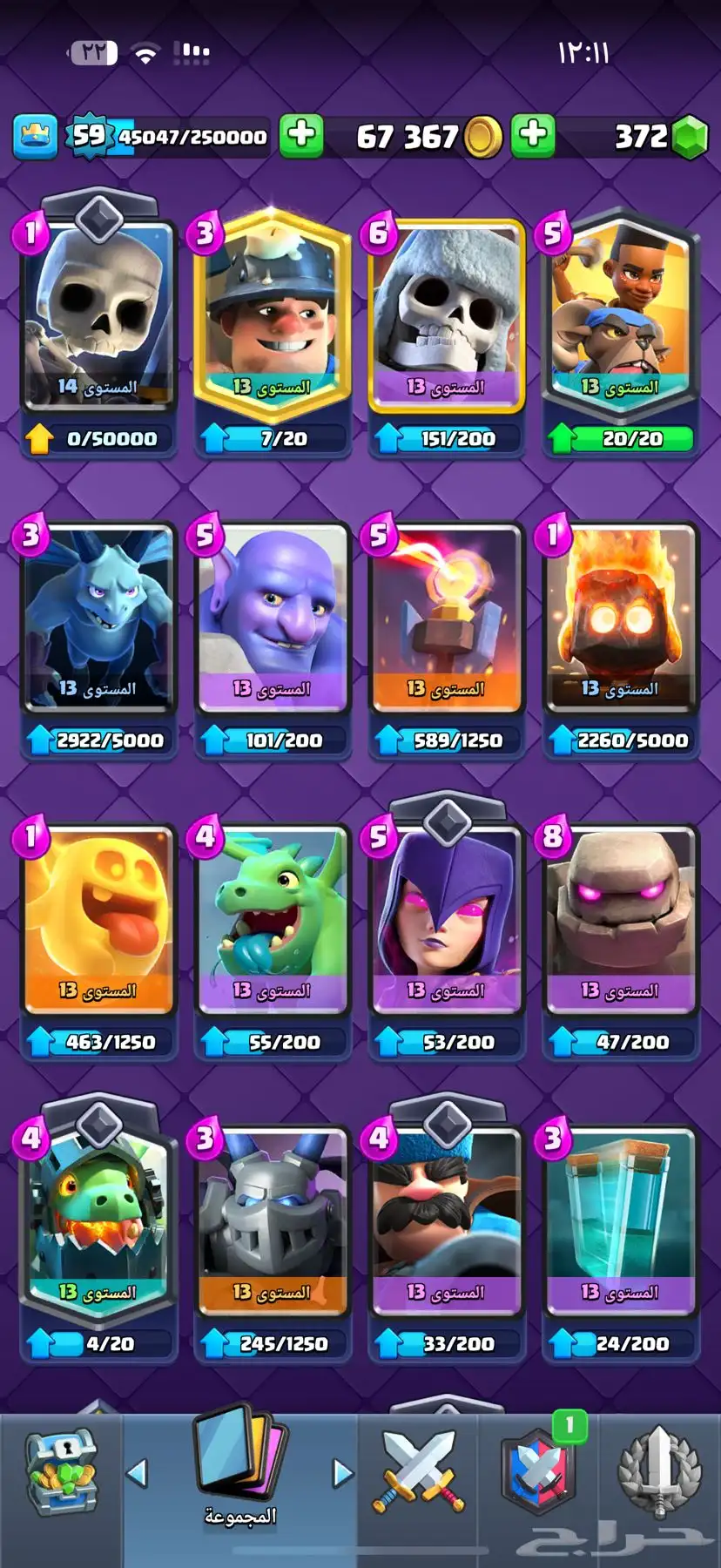Switch to the Battle crossed swords tab
The image size is (721, 1568).
pyautogui.click(x=419, y=1472)
